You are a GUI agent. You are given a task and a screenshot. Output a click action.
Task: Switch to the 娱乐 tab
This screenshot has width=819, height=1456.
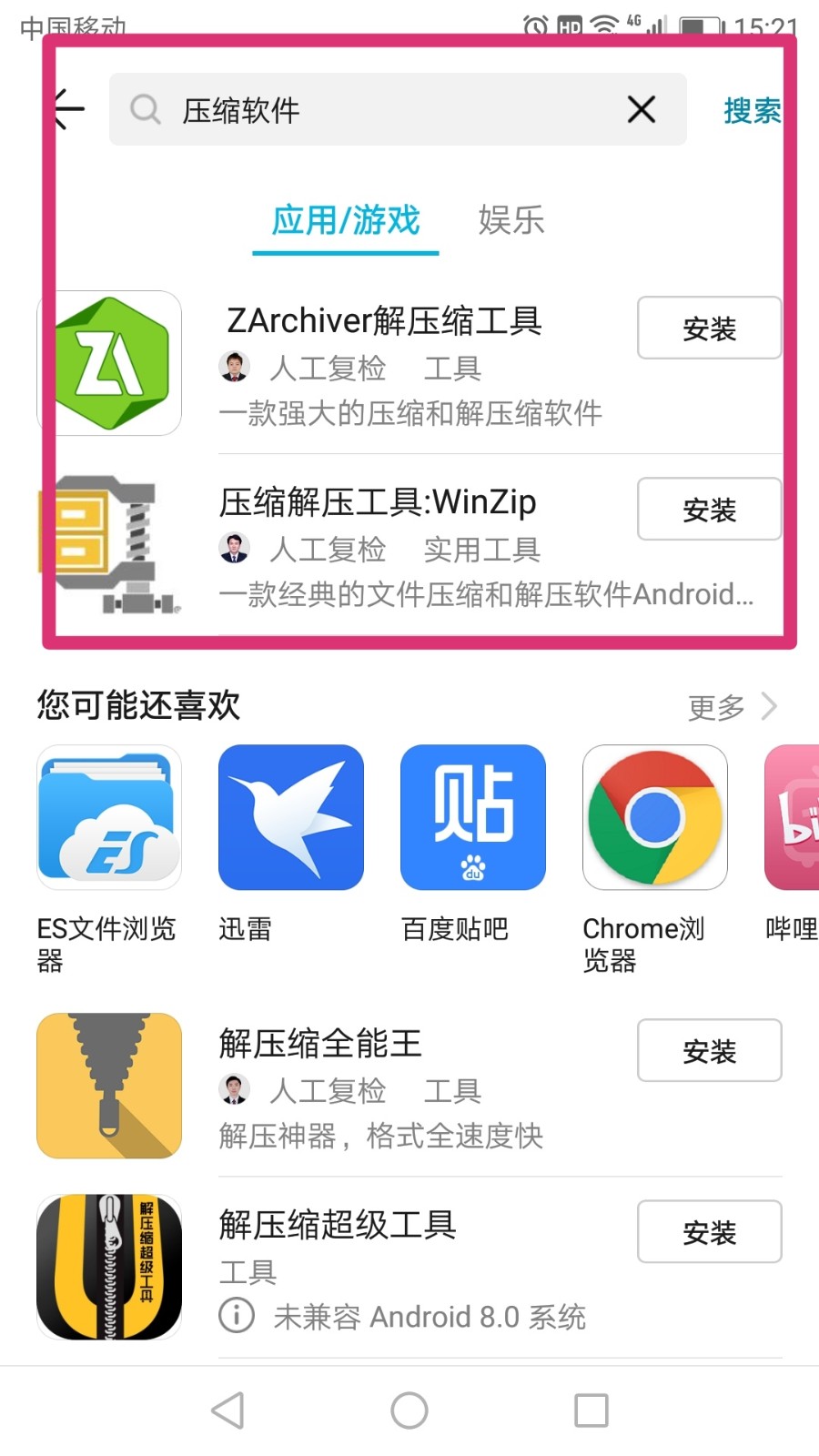(x=511, y=220)
